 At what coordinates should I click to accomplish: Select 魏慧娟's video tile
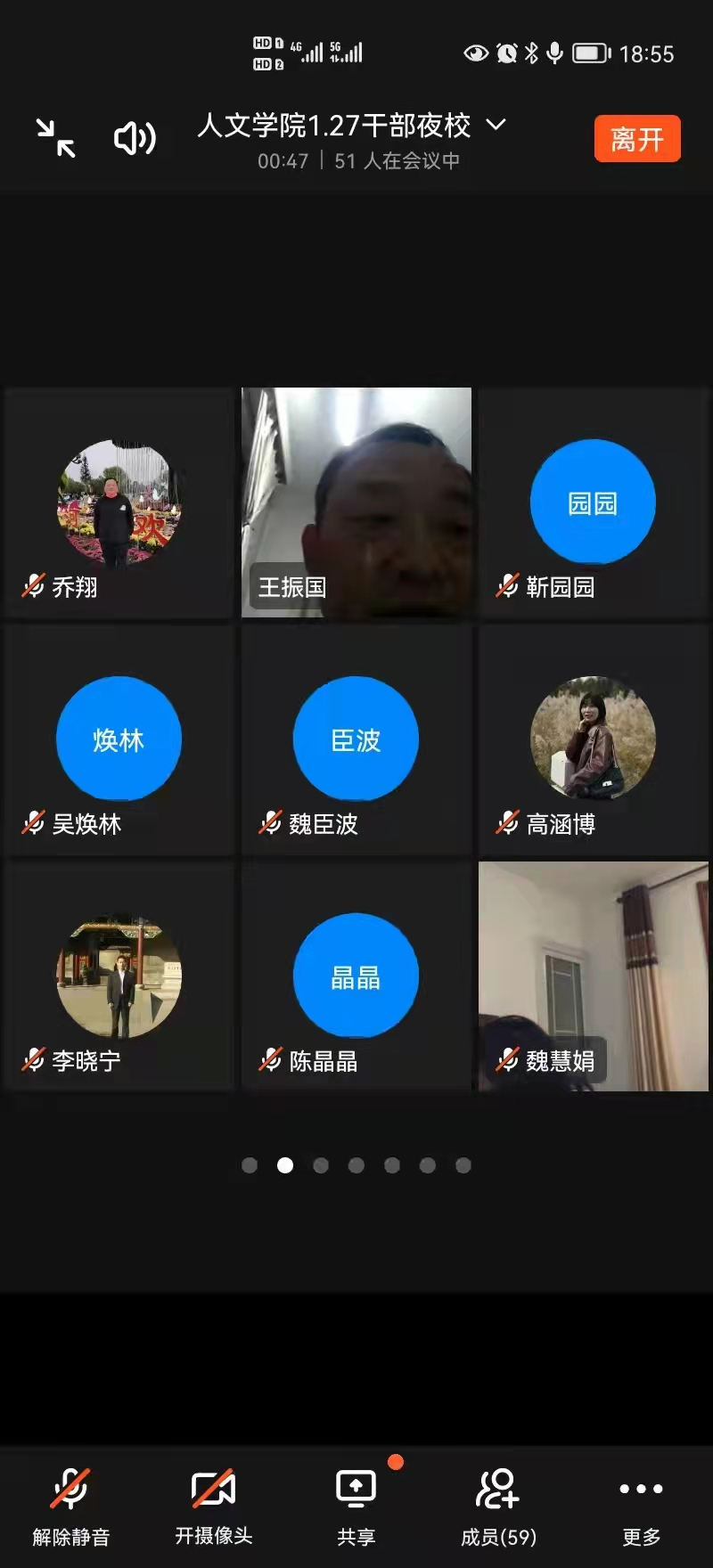pos(594,976)
